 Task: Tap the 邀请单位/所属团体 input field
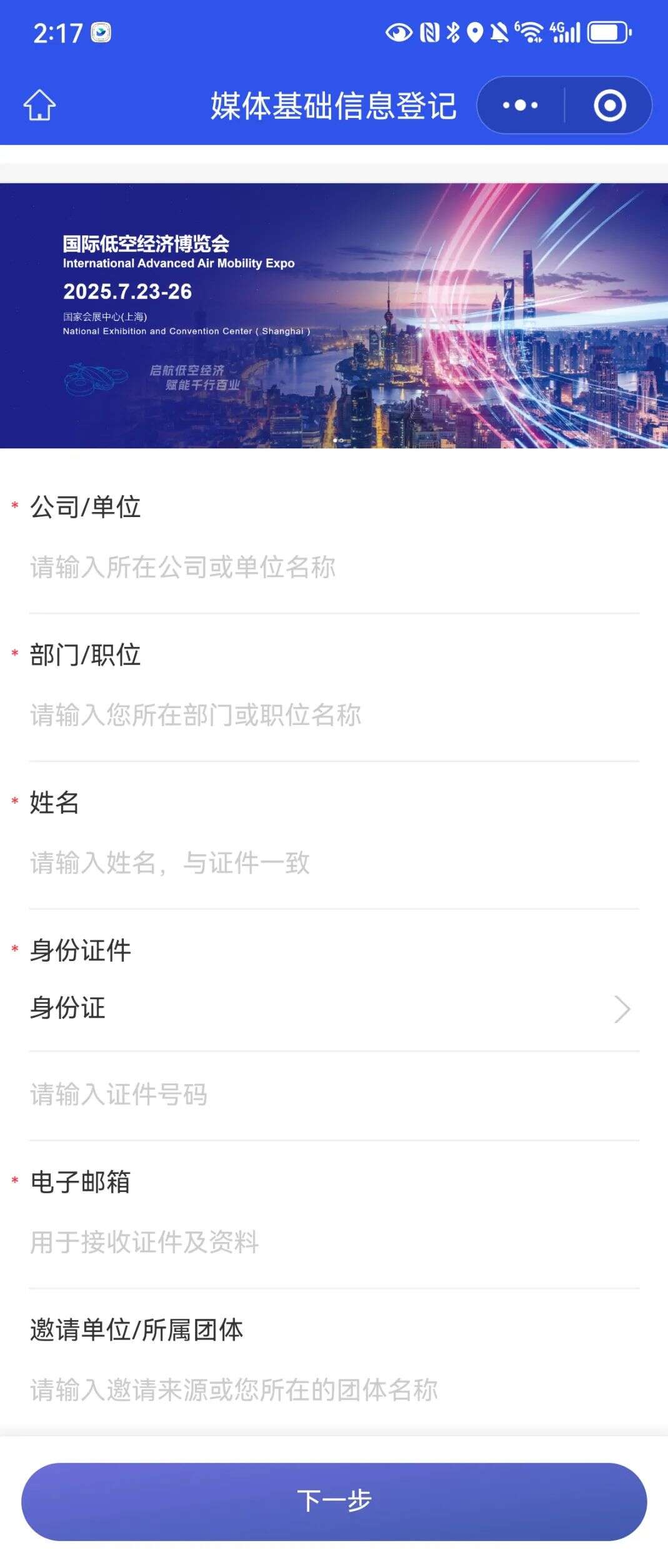pos(334,1390)
